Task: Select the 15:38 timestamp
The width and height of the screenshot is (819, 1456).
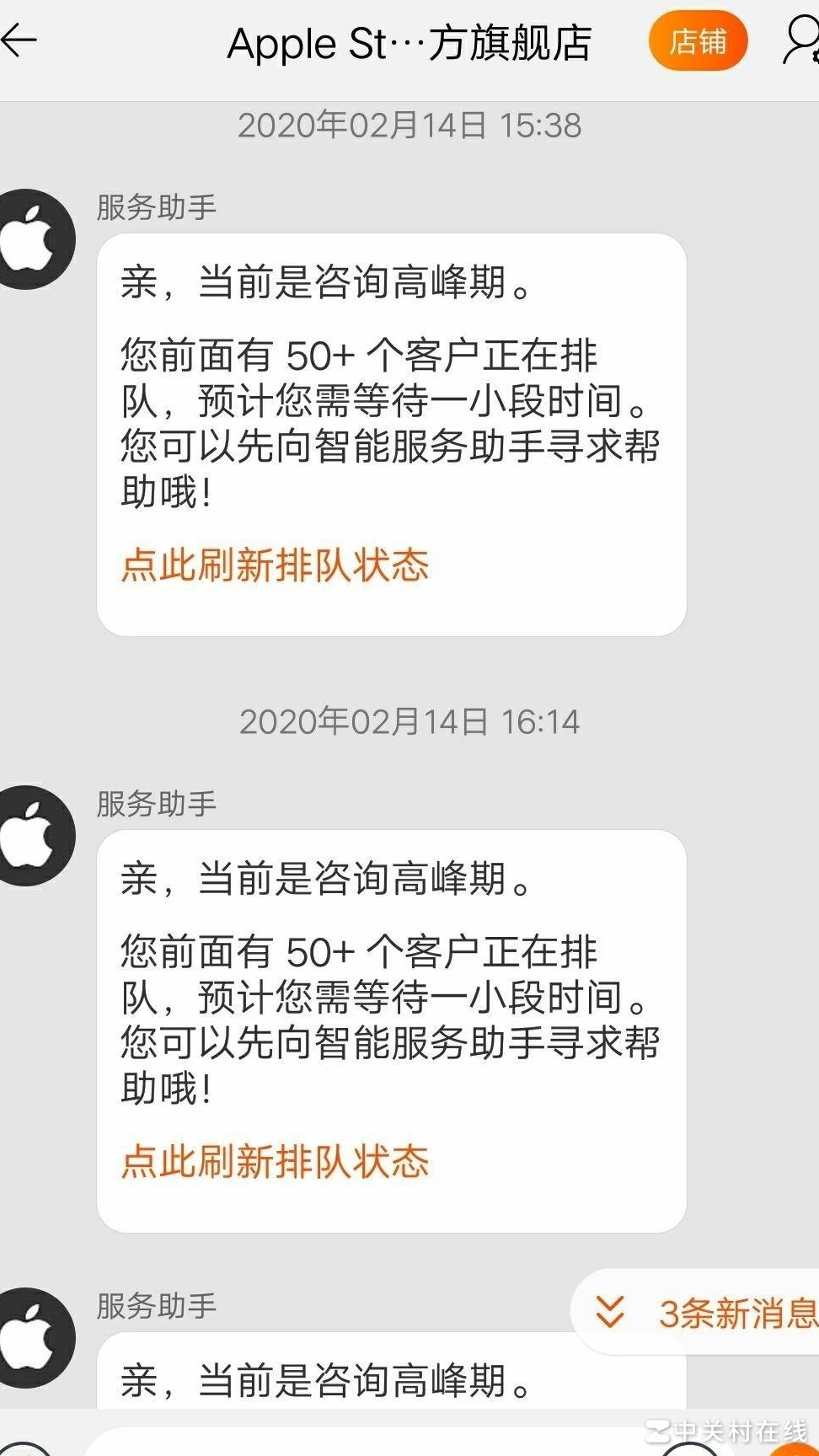Action: pyautogui.click(x=409, y=126)
